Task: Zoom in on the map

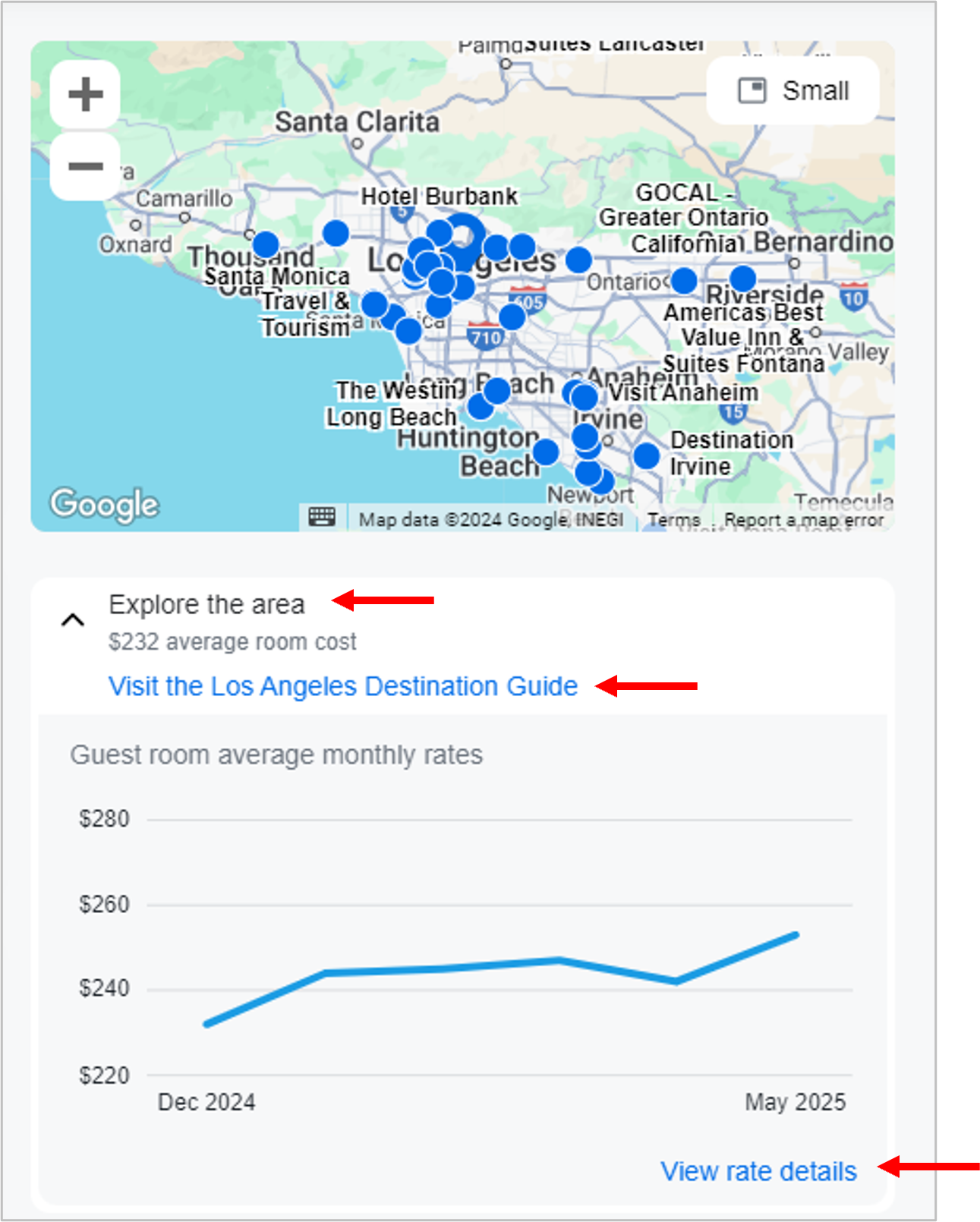Action: (x=85, y=93)
